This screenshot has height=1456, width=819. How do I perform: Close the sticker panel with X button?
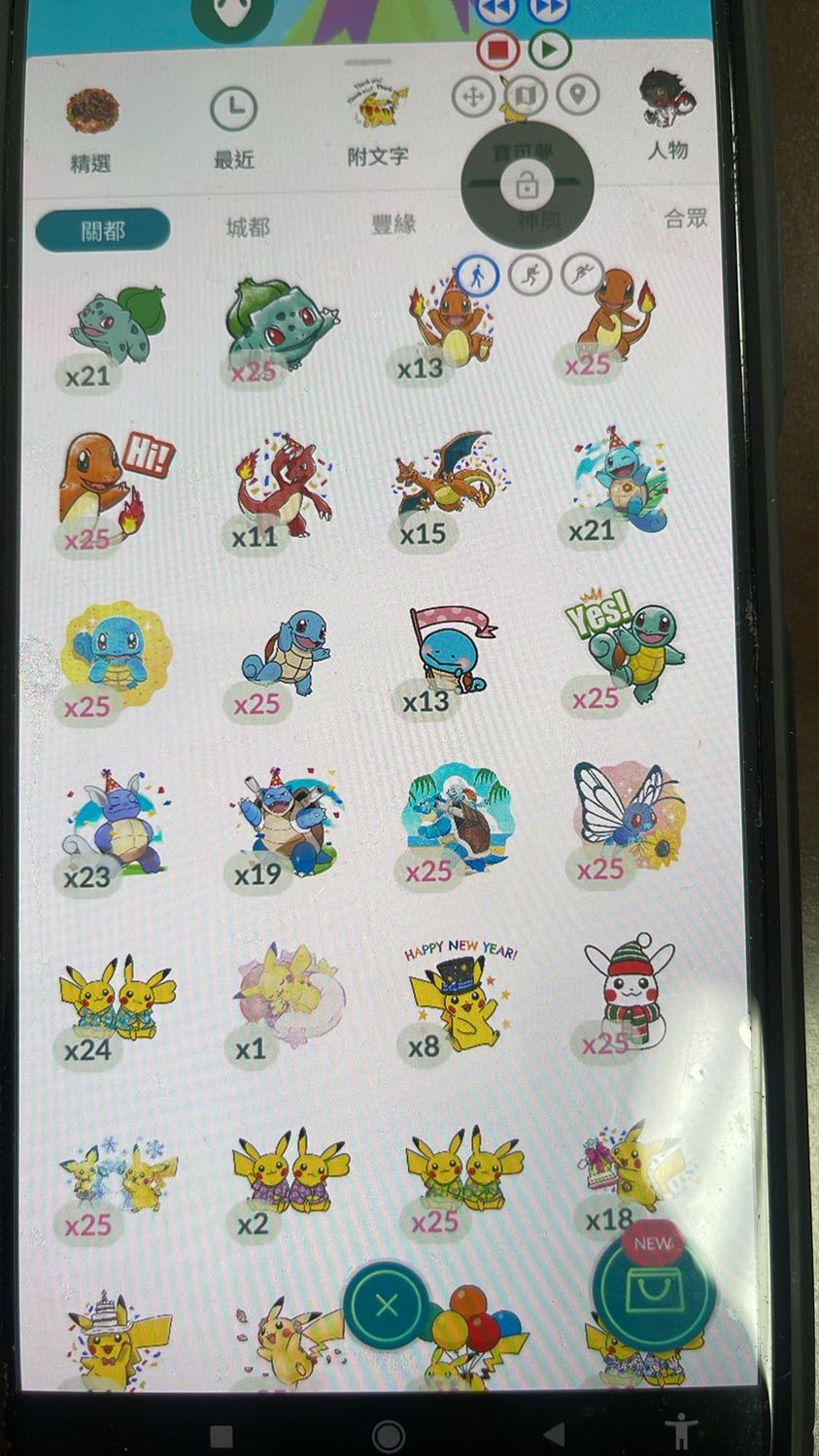(387, 1304)
